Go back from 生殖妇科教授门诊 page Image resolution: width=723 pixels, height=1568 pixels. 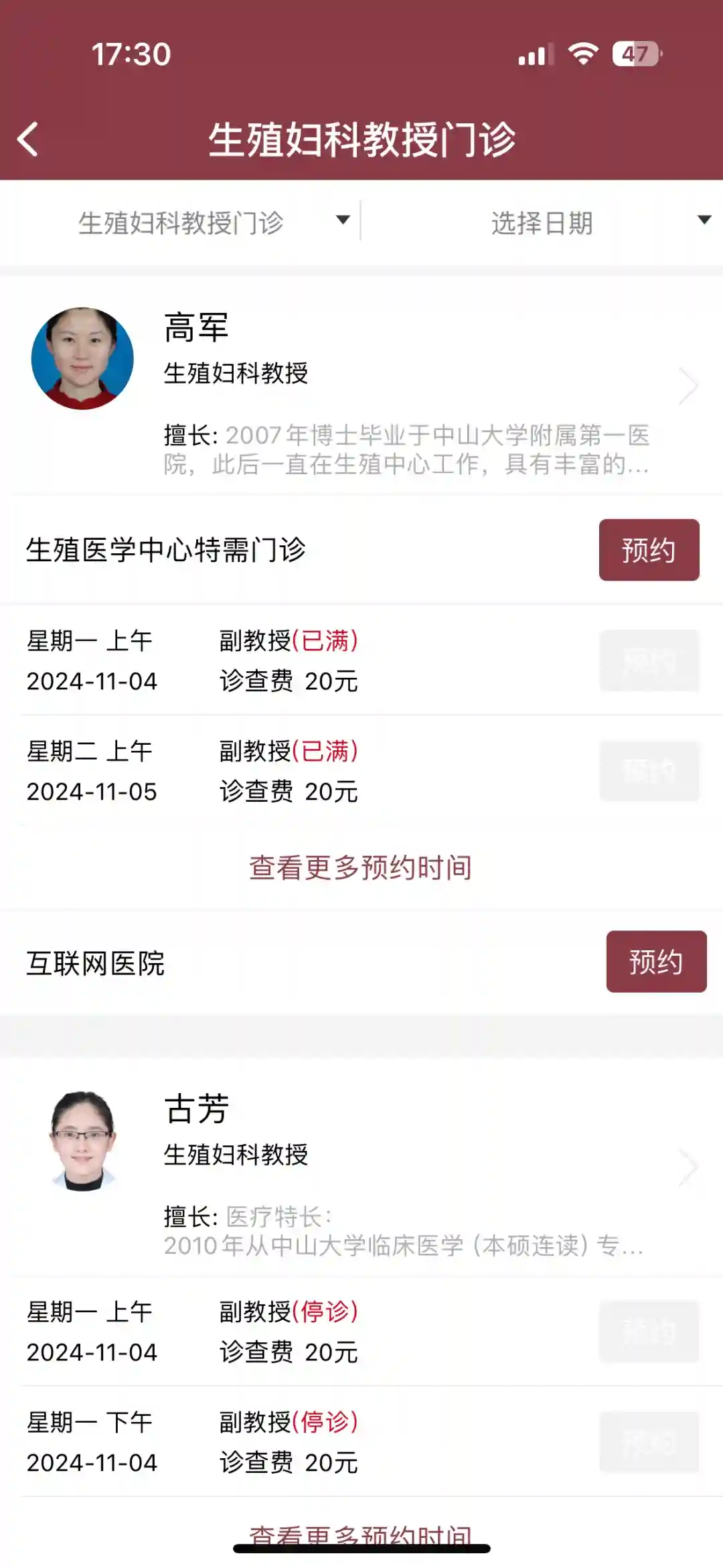[28, 140]
